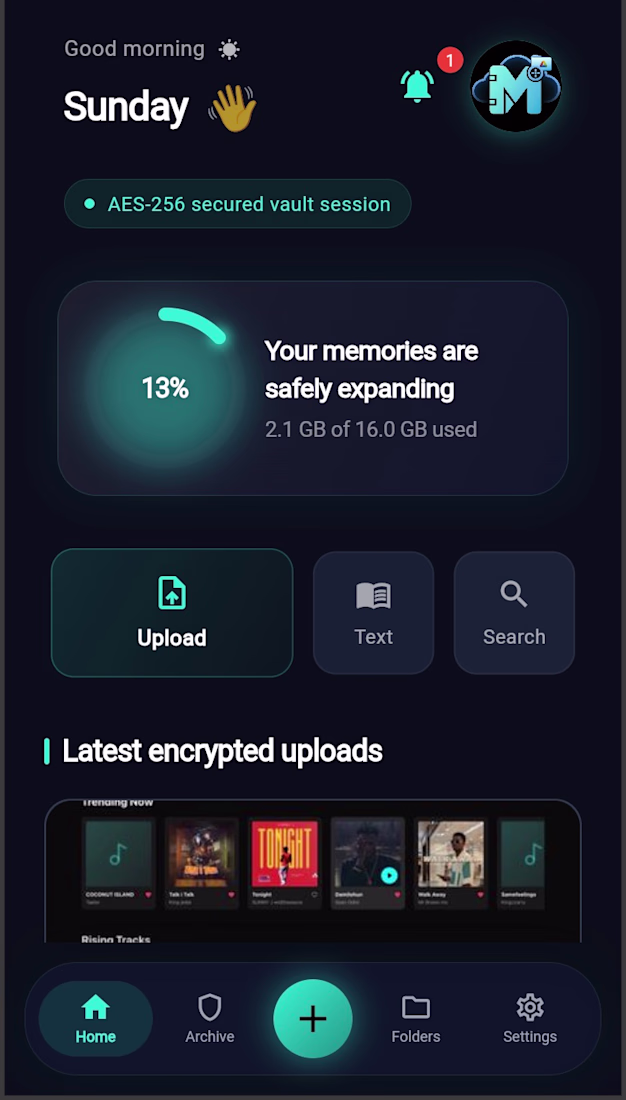
Task: Open the Search action
Action: coord(514,612)
